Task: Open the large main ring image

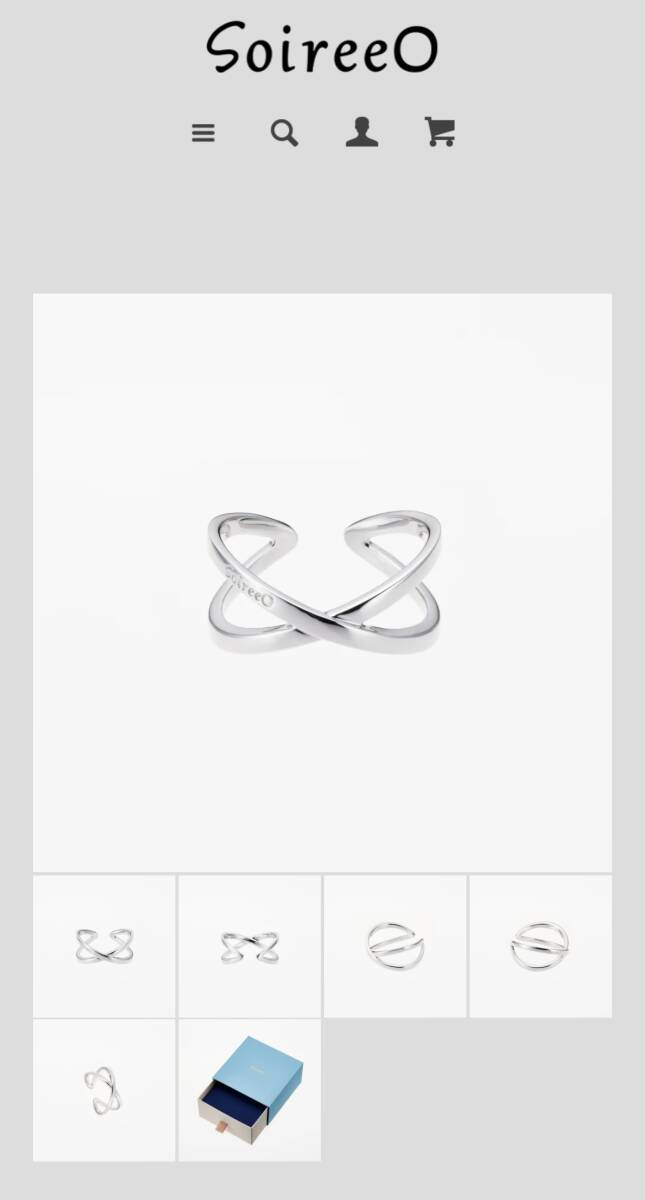Action: pos(322,582)
